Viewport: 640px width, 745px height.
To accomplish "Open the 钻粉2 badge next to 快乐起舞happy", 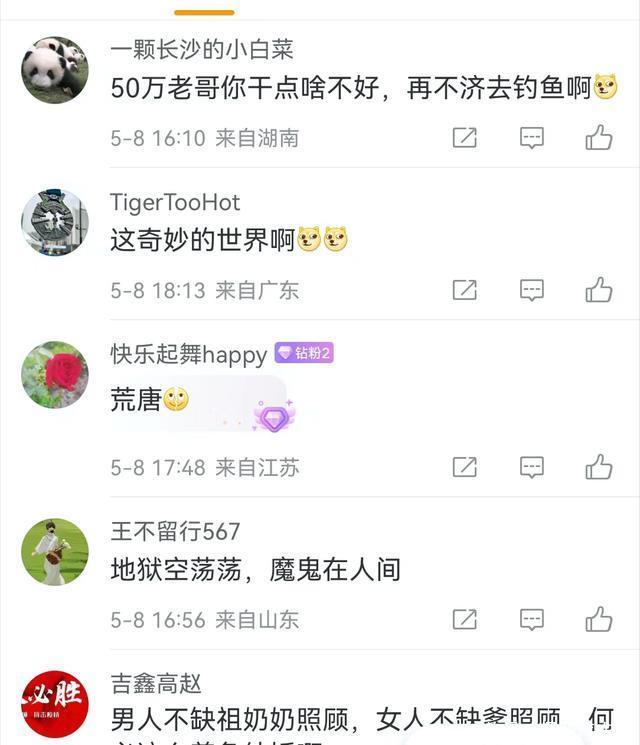I will coord(304,353).
